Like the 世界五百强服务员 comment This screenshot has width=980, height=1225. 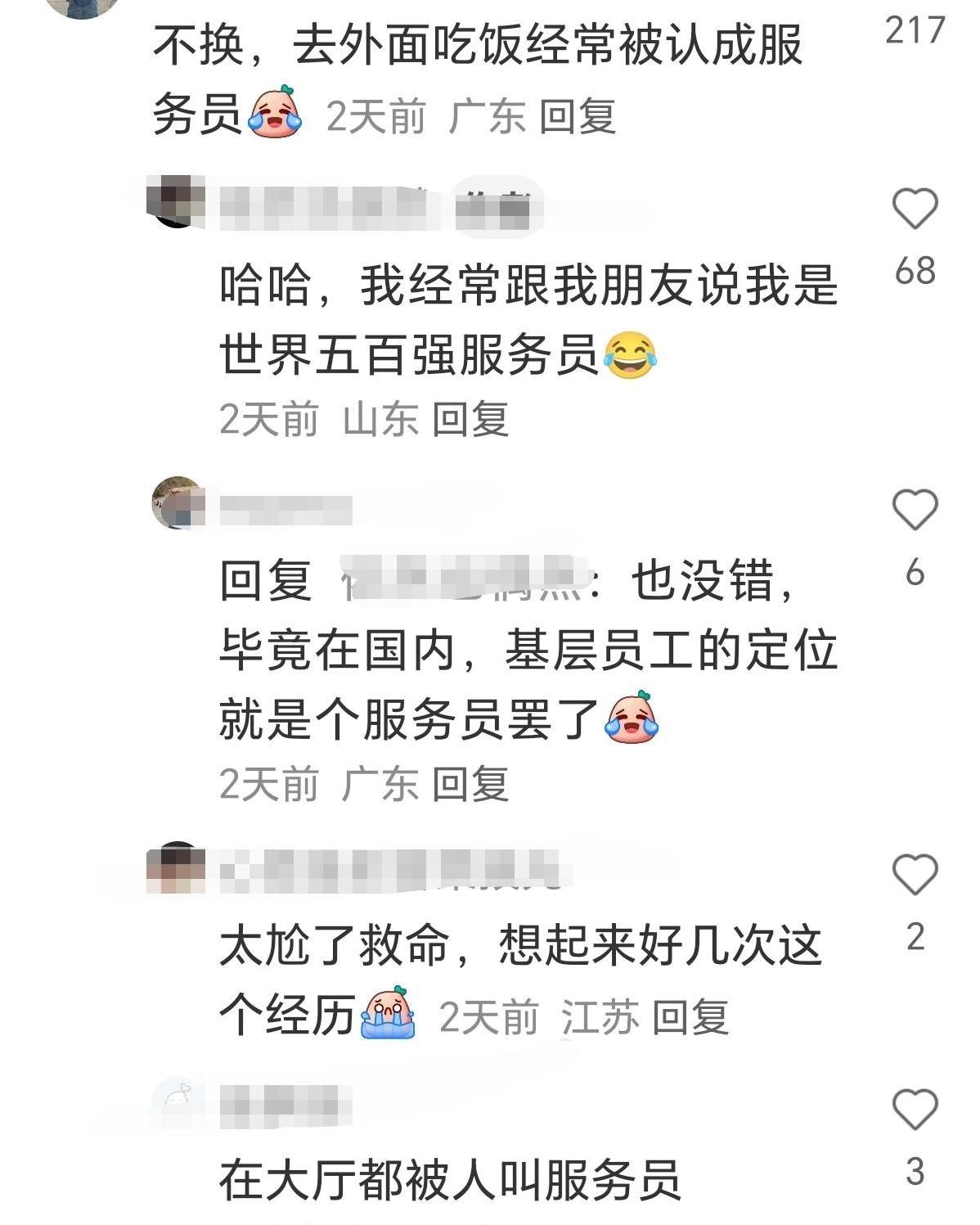click(x=914, y=209)
